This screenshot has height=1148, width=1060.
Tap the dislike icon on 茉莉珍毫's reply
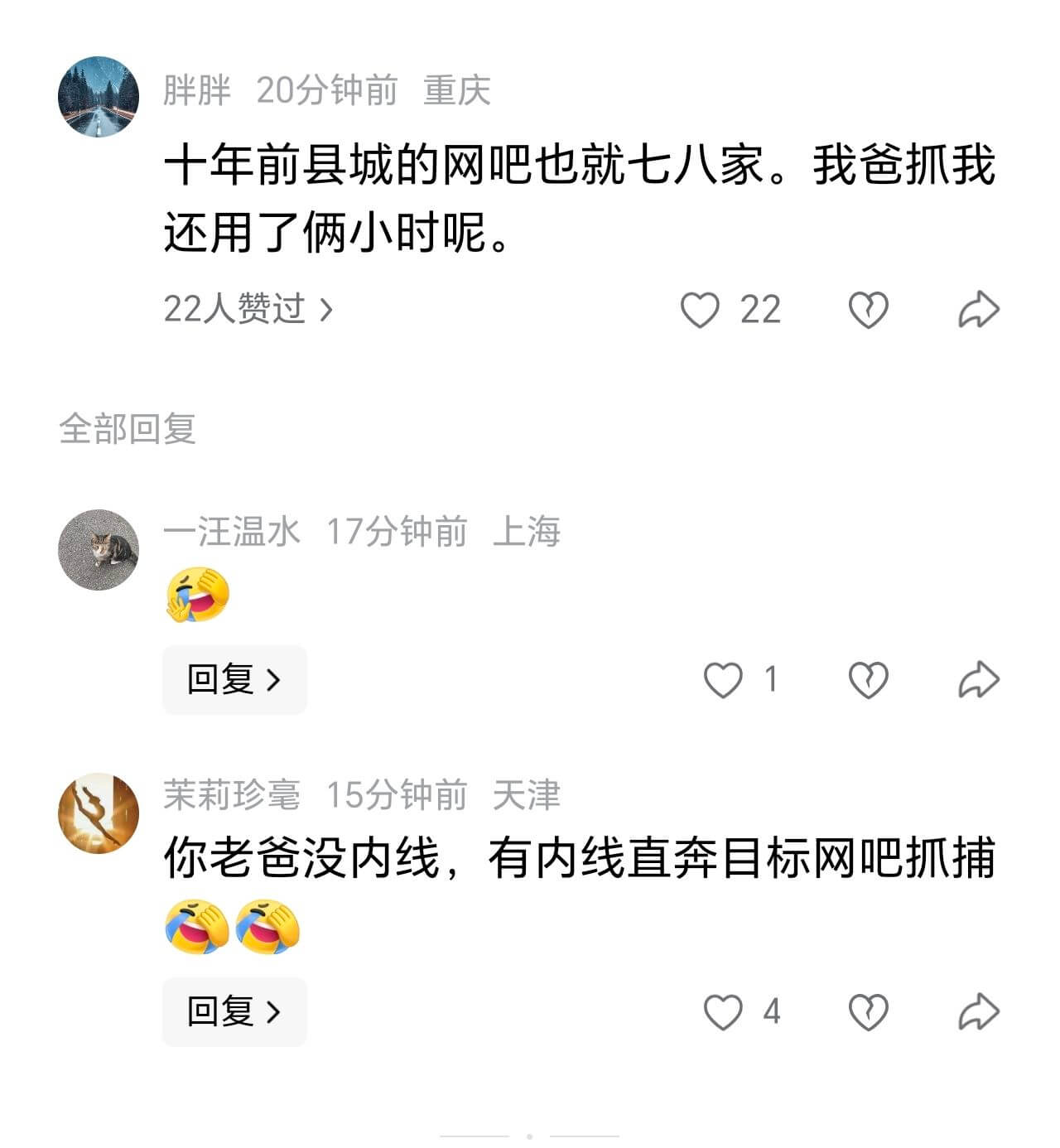[x=866, y=1011]
